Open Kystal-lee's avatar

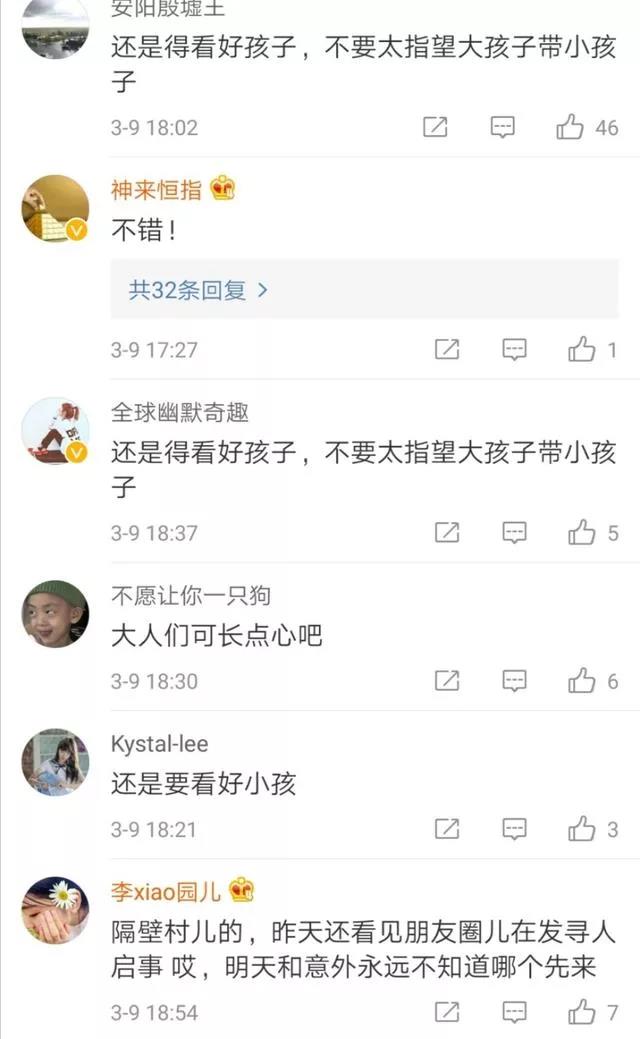(x=55, y=762)
